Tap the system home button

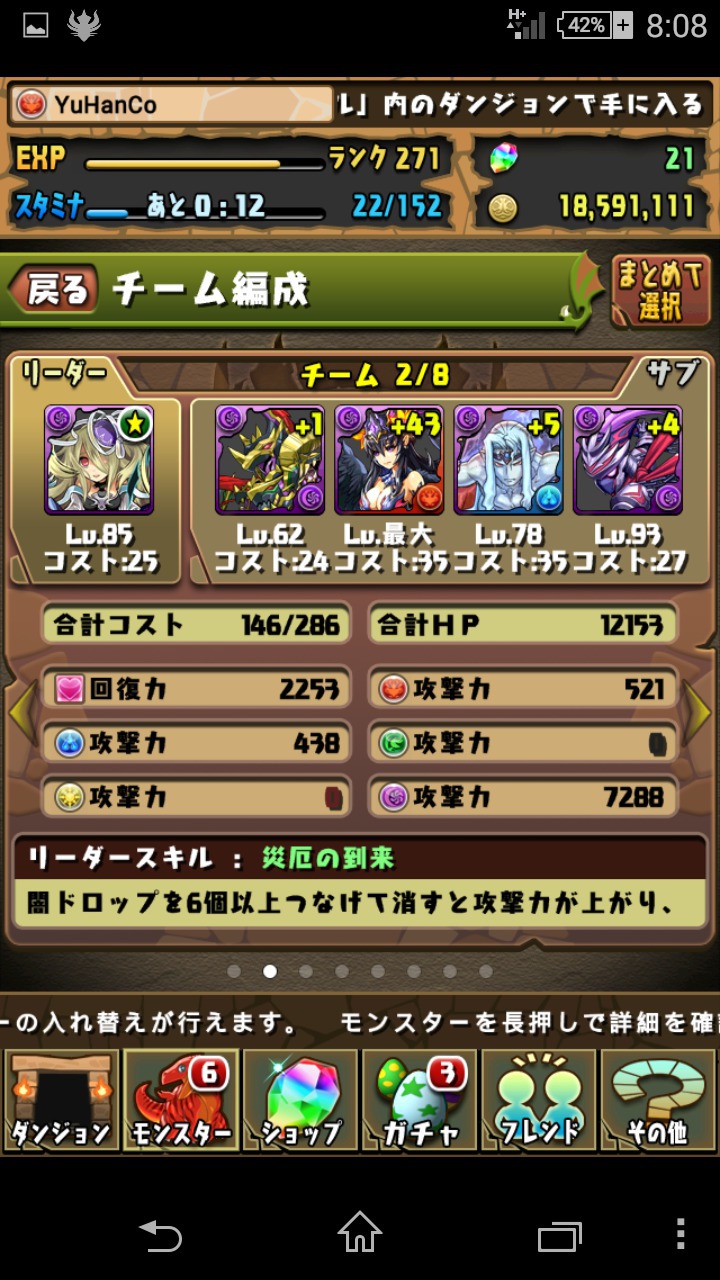click(x=360, y=1233)
